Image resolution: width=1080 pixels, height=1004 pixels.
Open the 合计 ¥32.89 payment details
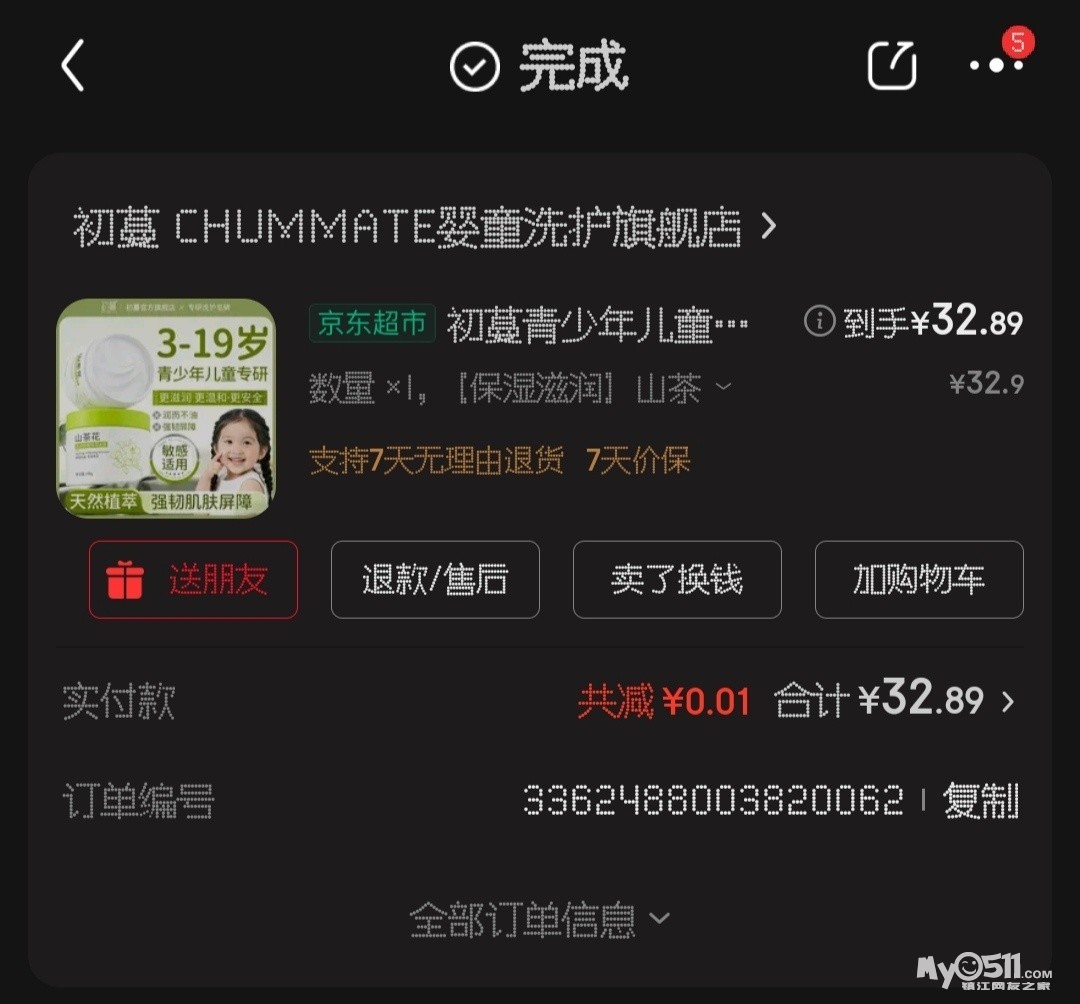coord(895,700)
